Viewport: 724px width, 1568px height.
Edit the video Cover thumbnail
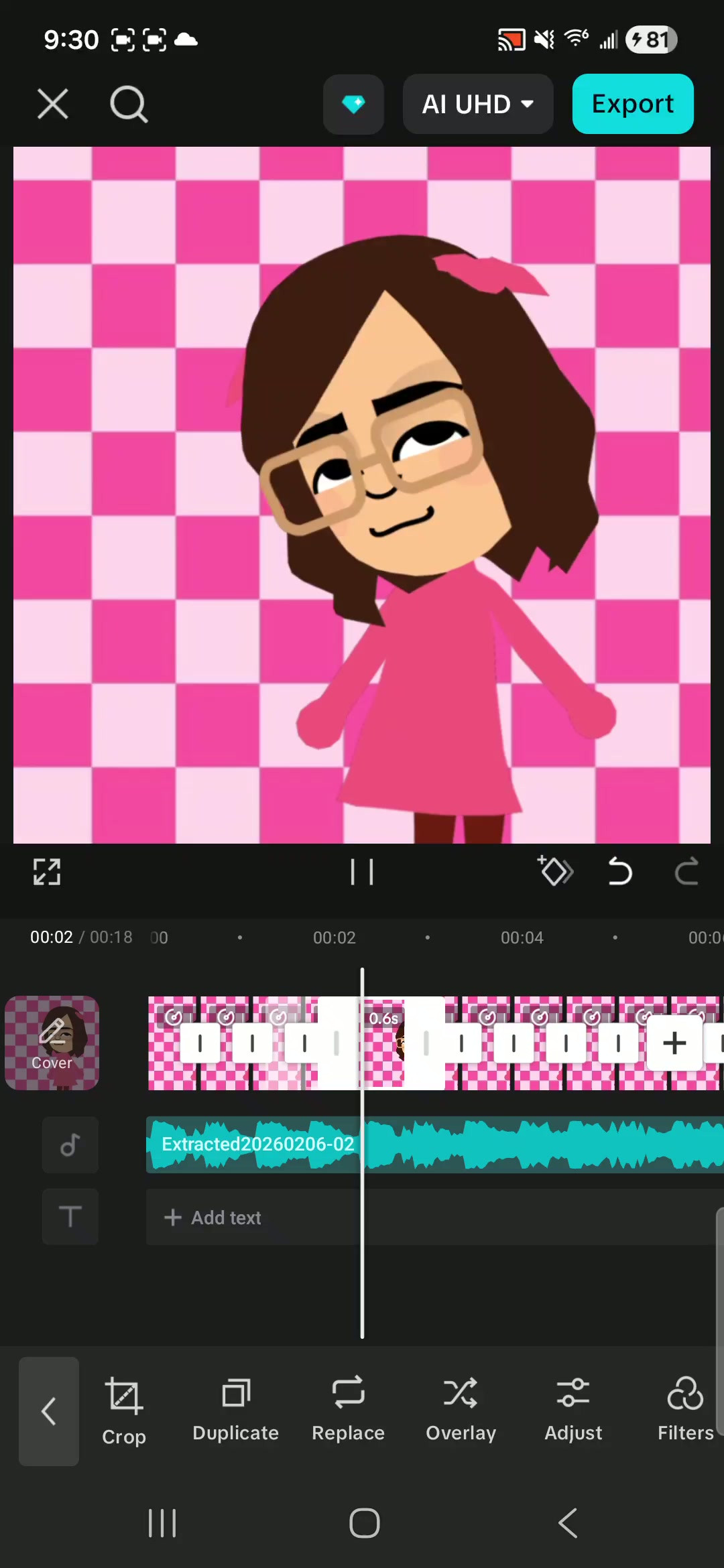pos(52,1043)
